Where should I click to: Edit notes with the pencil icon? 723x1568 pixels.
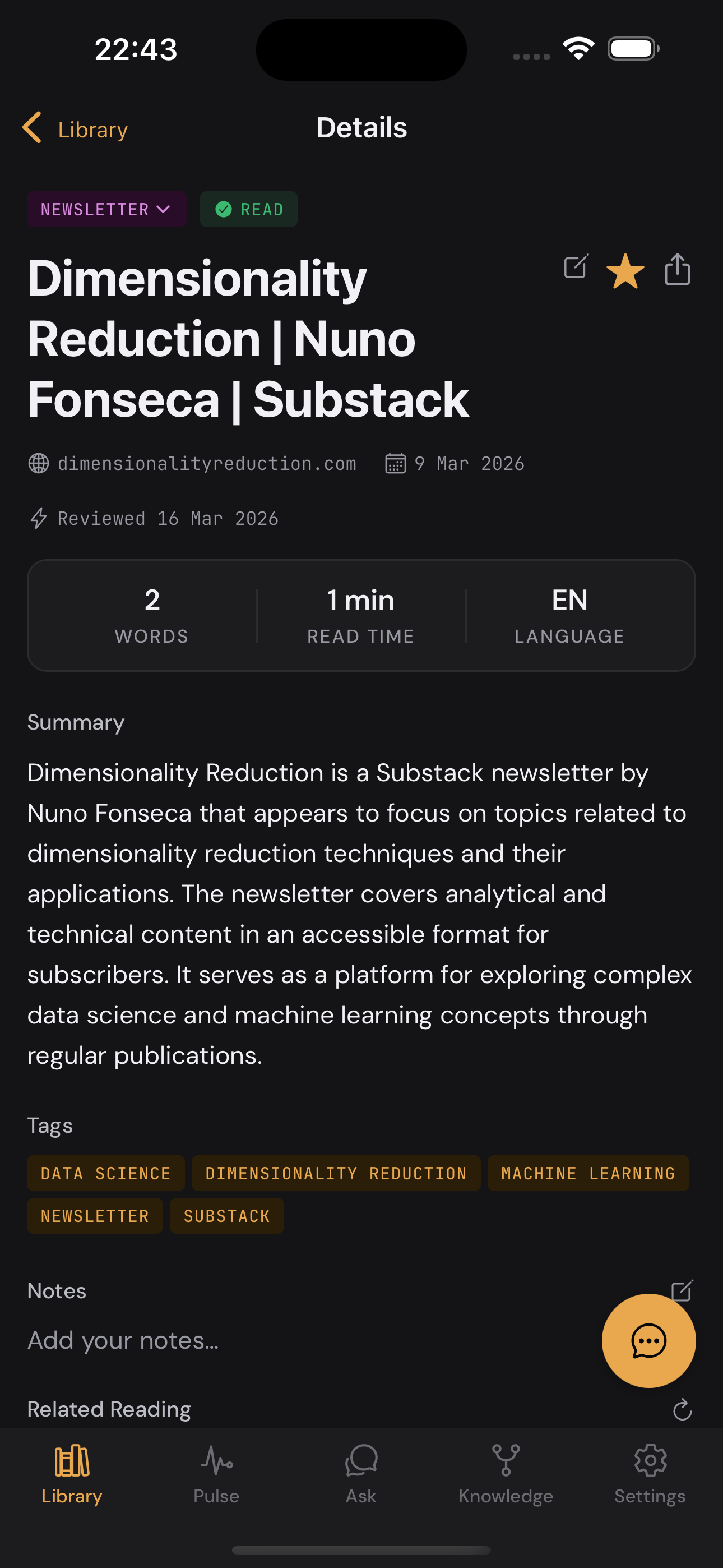681,1289
